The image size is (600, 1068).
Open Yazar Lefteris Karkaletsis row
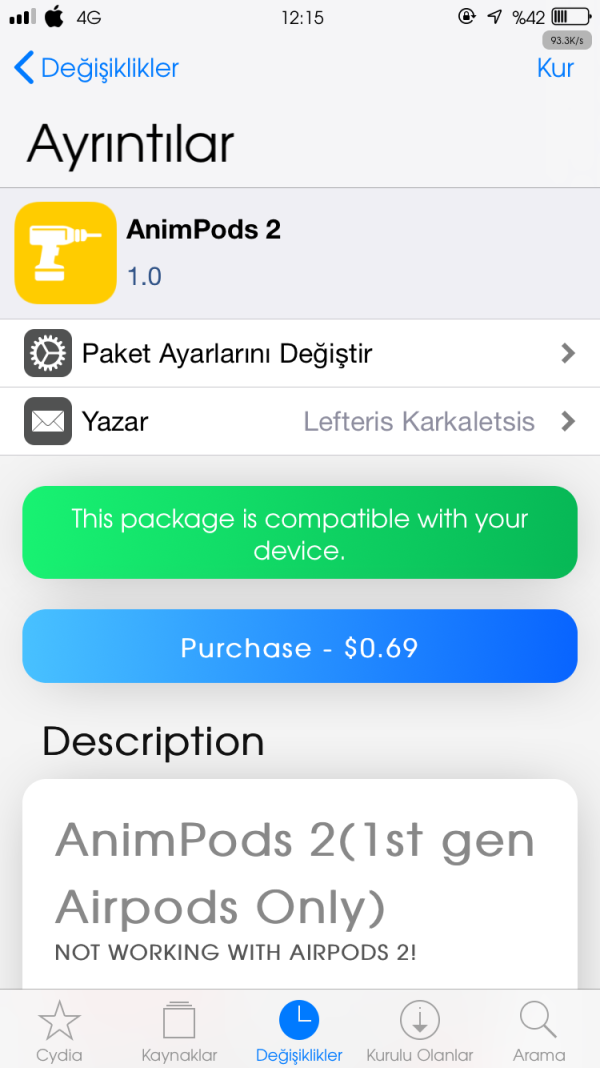coord(300,421)
